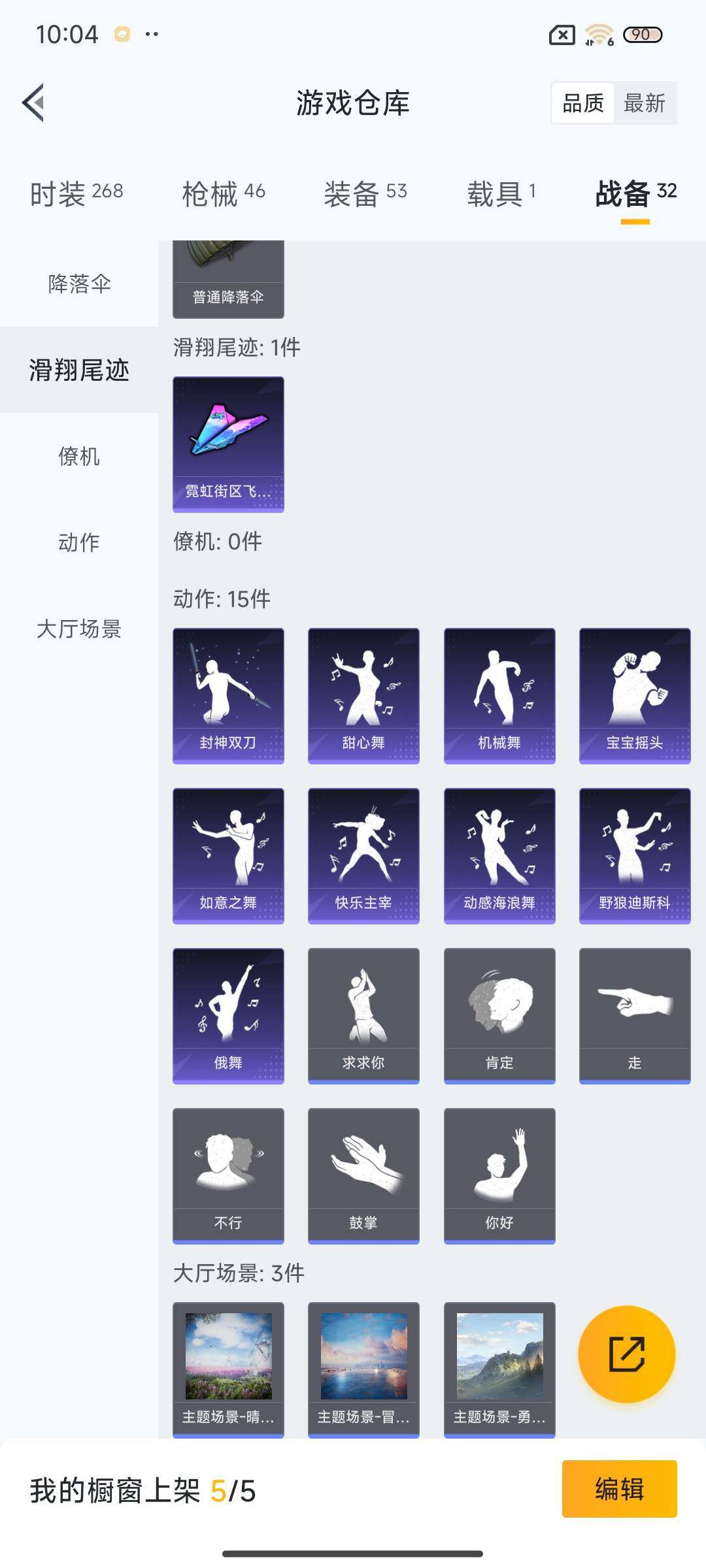Go back from 游戏仓库
The width and height of the screenshot is (706, 1568).
pyautogui.click(x=34, y=103)
